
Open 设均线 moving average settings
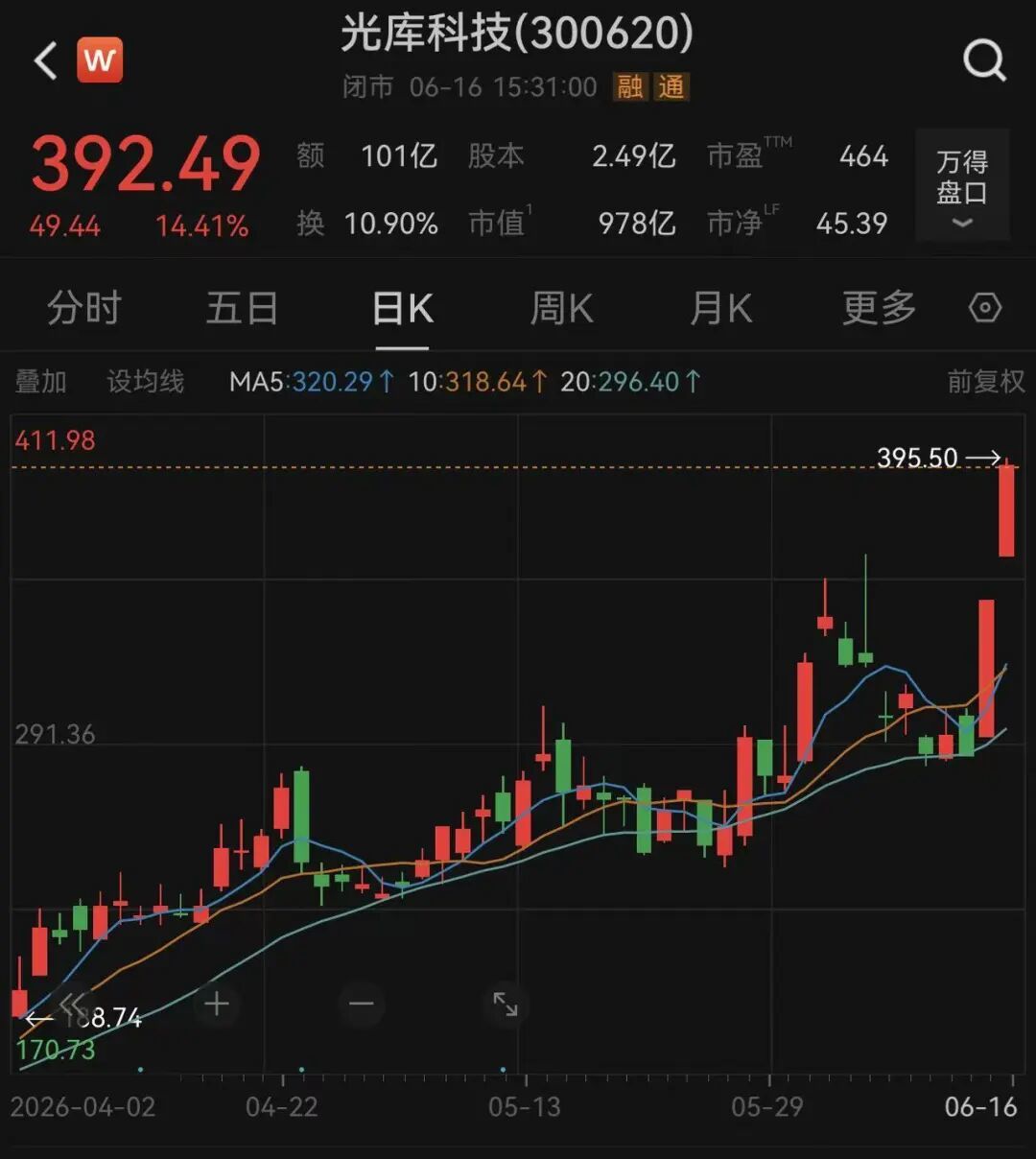coord(146,382)
